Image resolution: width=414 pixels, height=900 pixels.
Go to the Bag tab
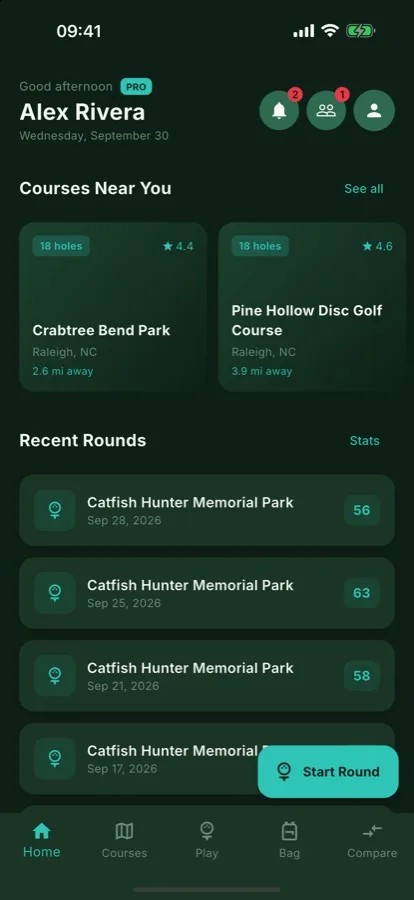coord(289,840)
